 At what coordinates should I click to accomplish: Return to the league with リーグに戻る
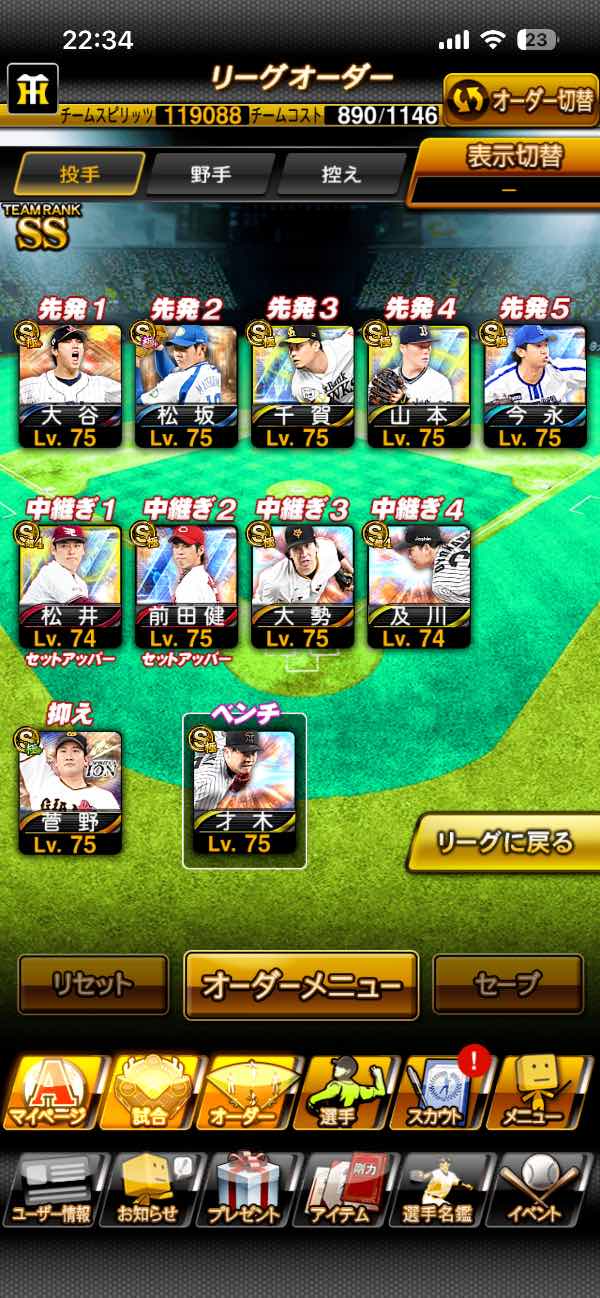505,843
